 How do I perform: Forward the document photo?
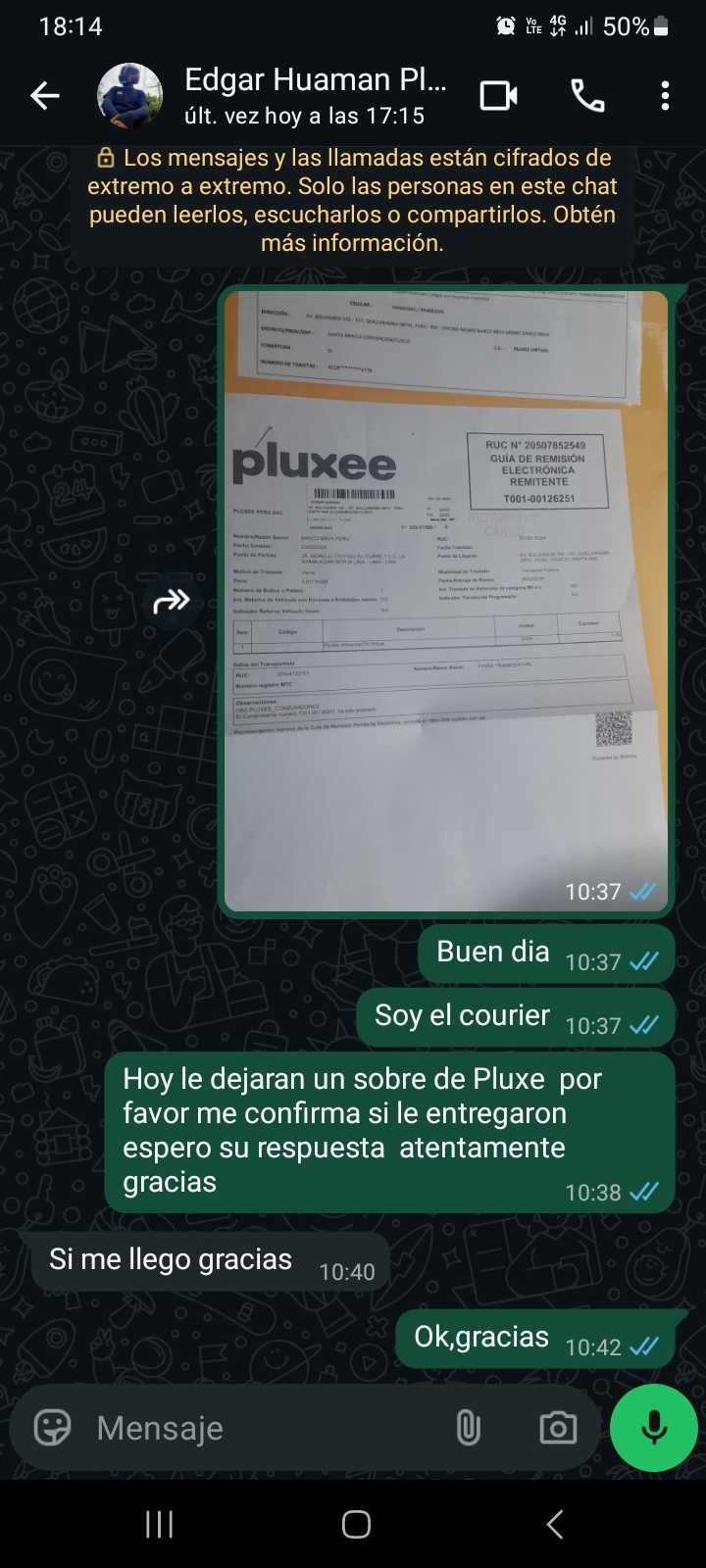point(172,601)
